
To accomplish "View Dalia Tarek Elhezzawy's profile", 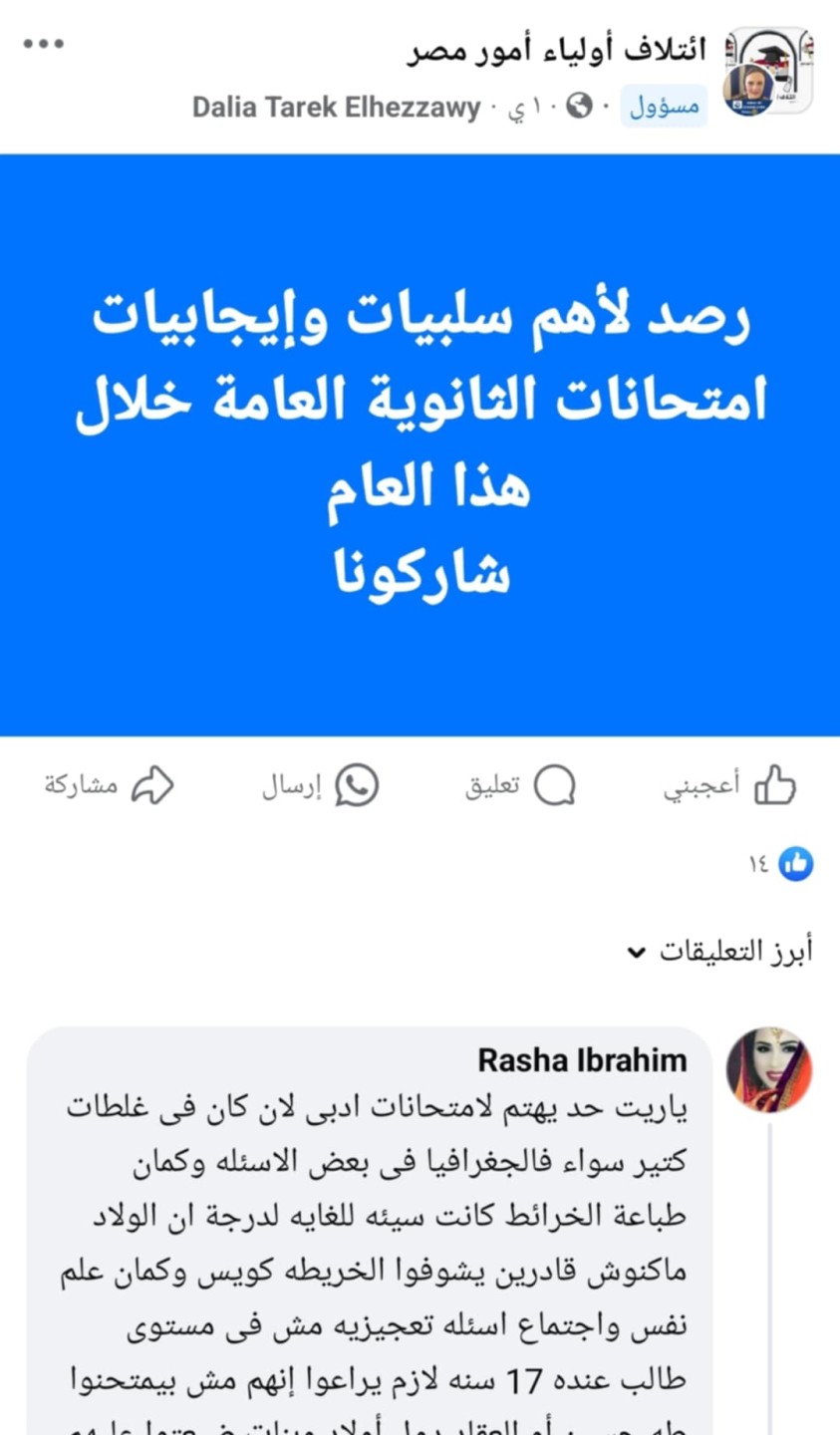I will [x=336, y=107].
